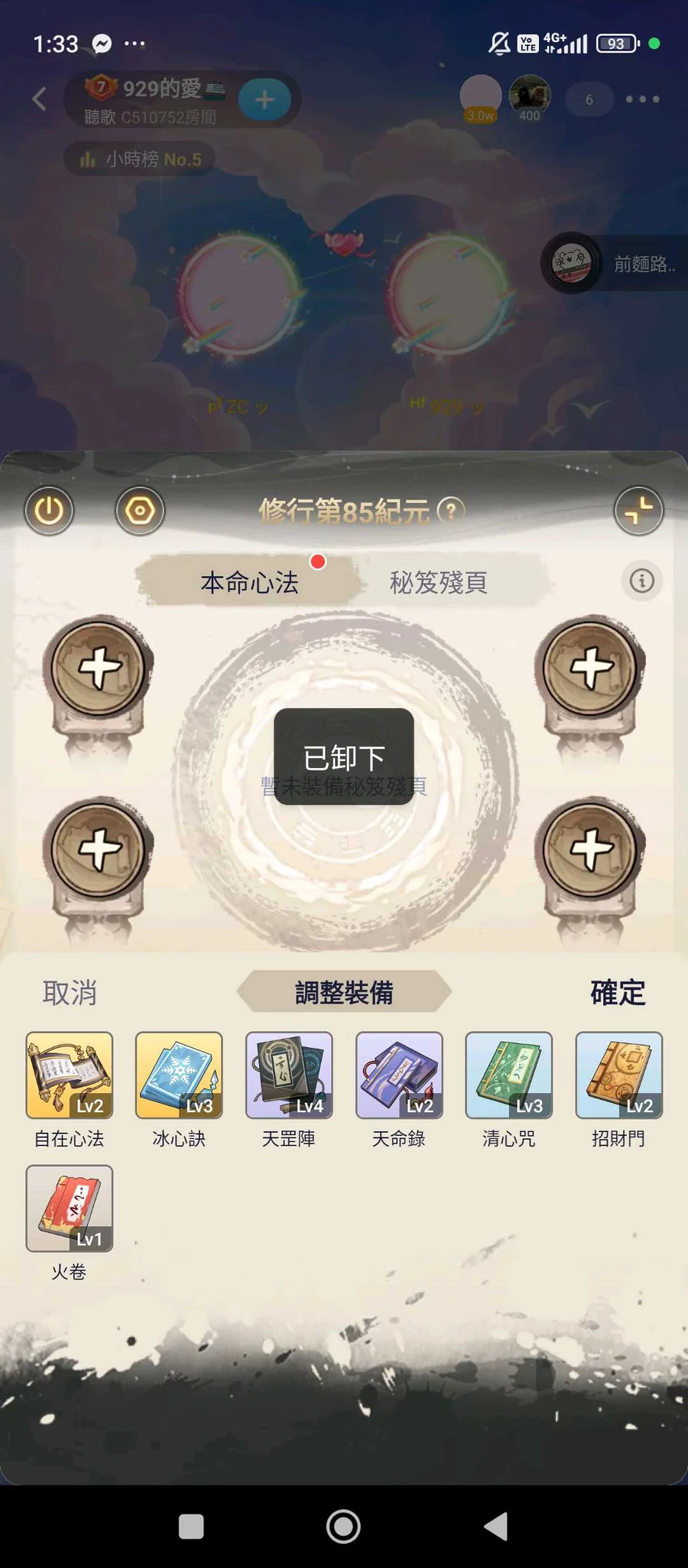Image resolution: width=688 pixels, height=1568 pixels.
Task: Switch to the 秘笈殘頁 tab
Action: (x=438, y=582)
